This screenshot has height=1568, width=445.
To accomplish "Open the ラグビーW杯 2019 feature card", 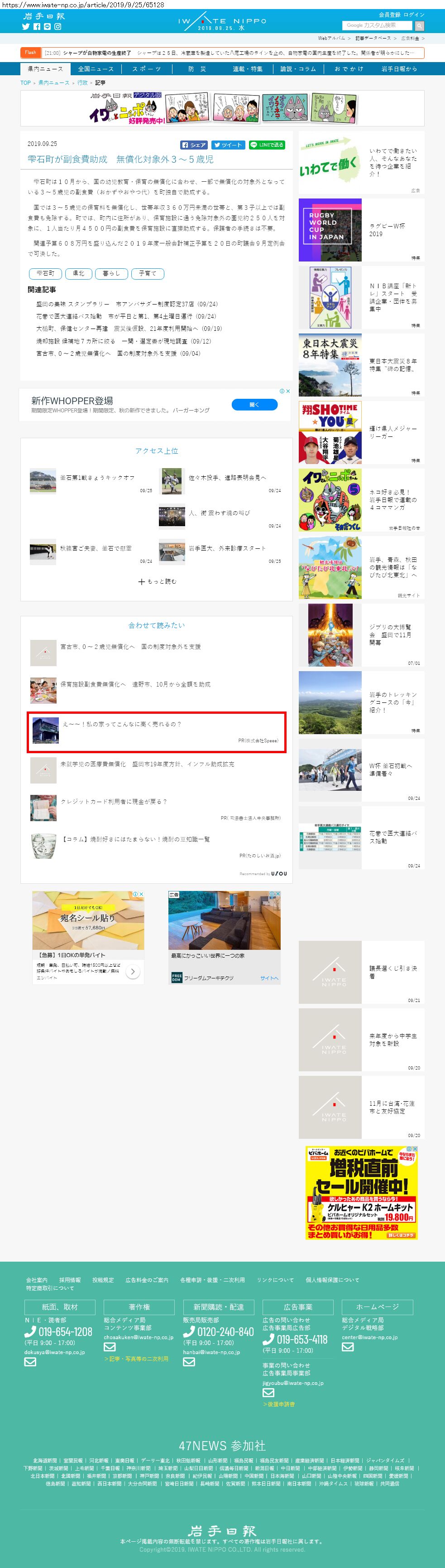I will [x=361, y=230].
